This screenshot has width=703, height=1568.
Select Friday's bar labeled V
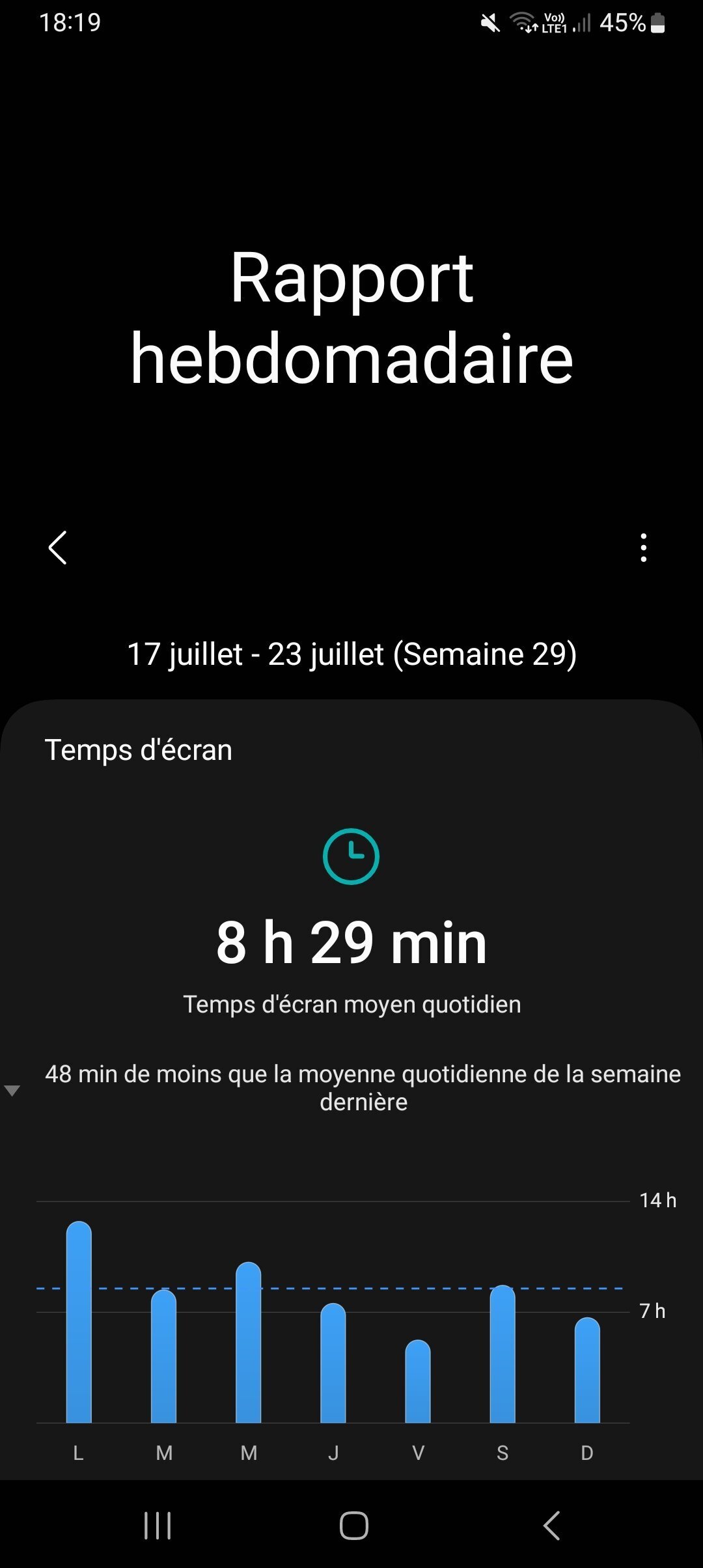click(418, 1381)
